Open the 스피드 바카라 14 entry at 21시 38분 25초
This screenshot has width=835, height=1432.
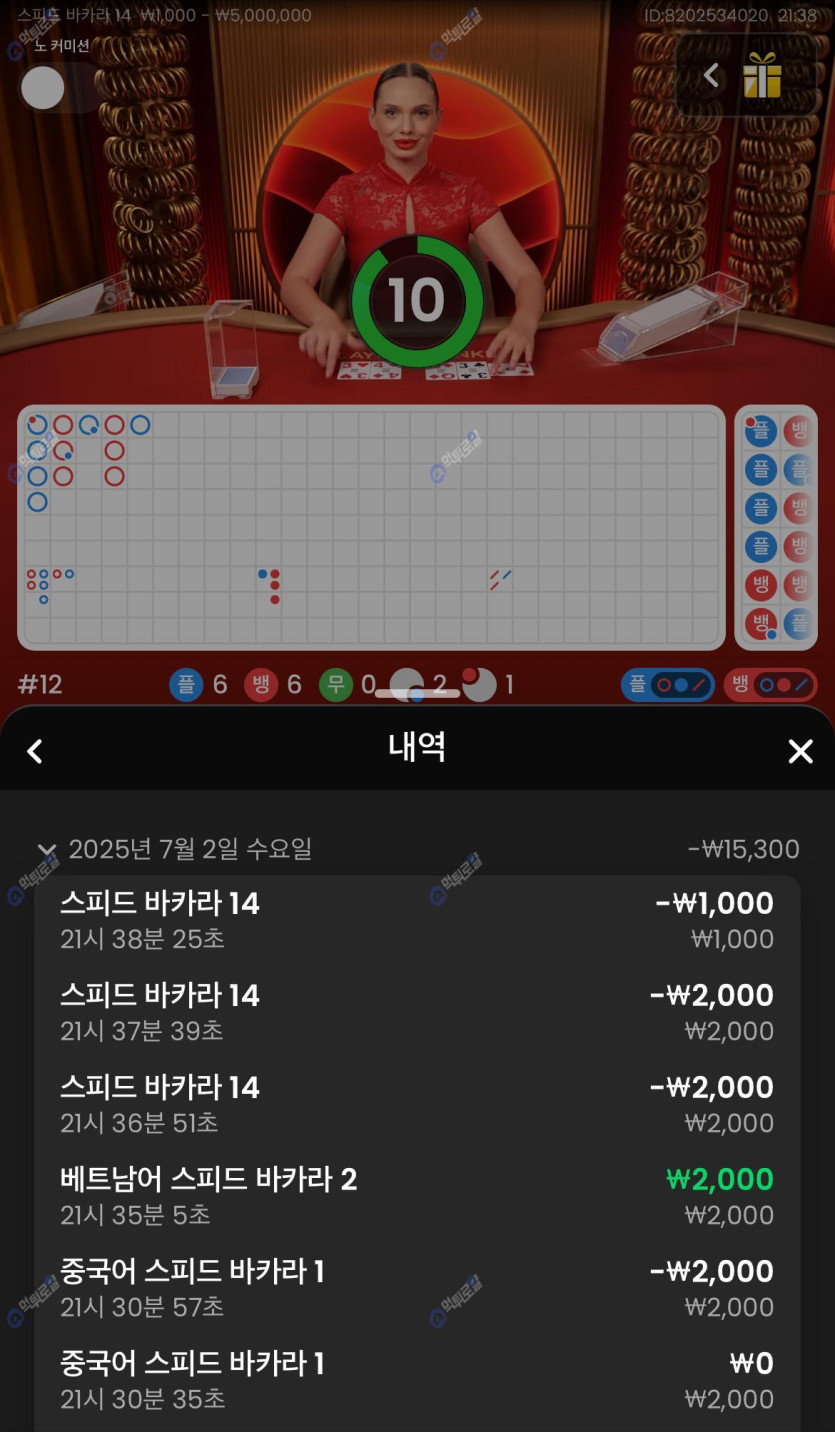(x=417, y=920)
